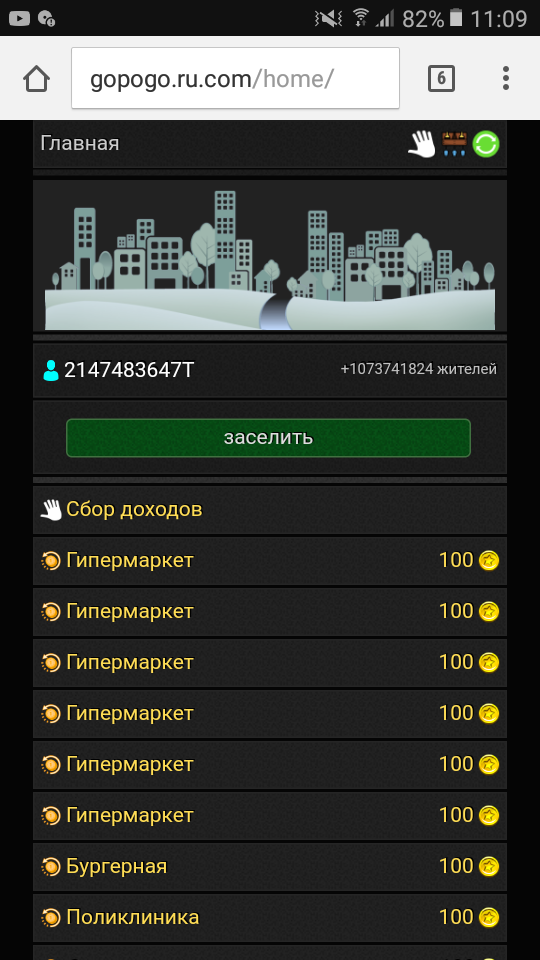Collect income from Бургерная
Viewport: 540px width, 960px height.
[270, 866]
